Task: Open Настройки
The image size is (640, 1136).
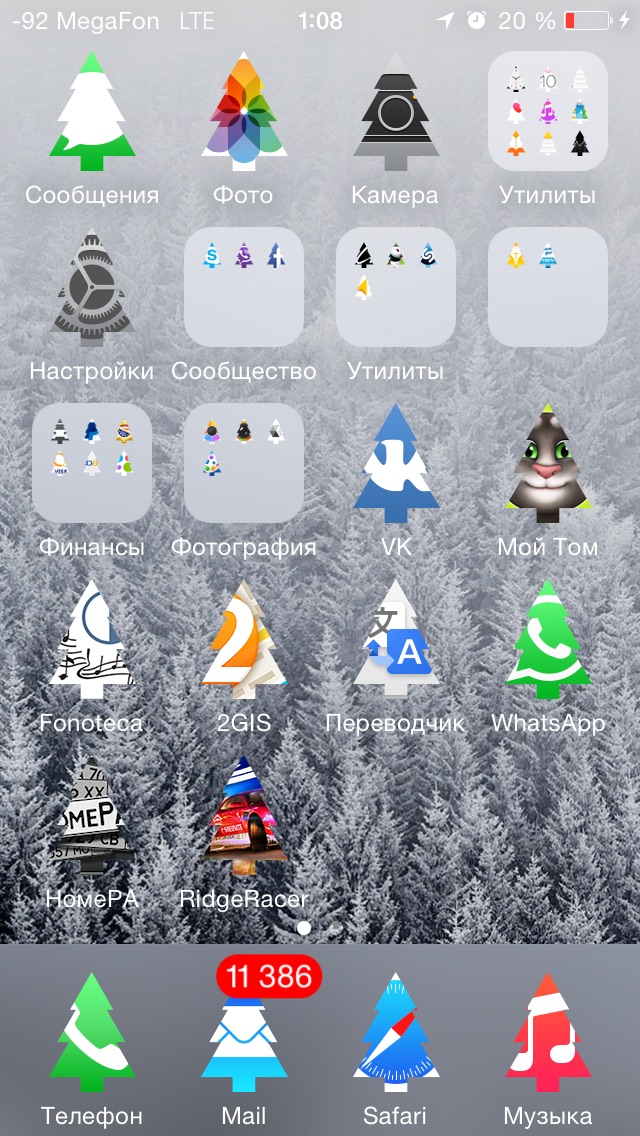Action: pyautogui.click(x=92, y=289)
